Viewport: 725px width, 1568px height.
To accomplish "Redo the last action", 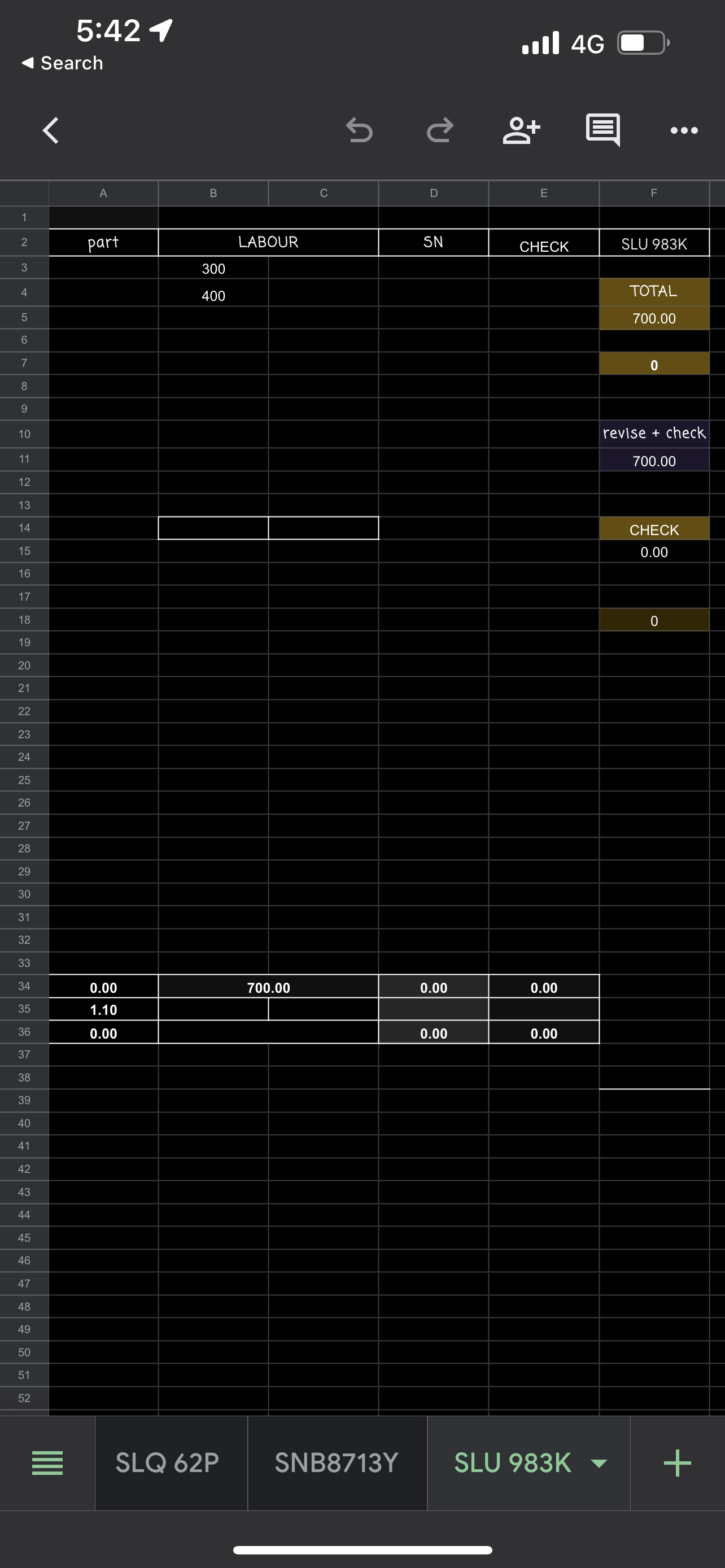I will (x=439, y=130).
